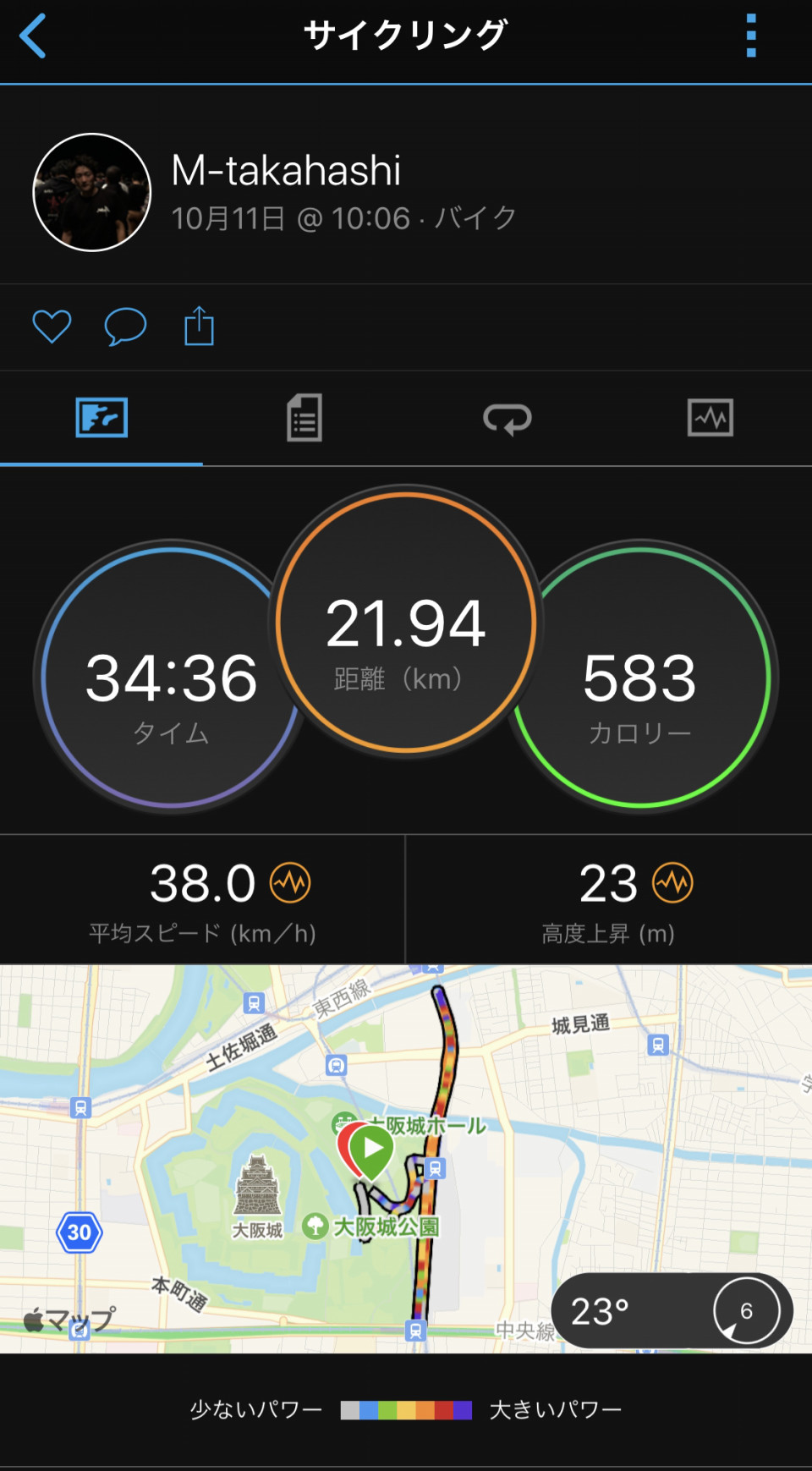Go back using the top-left arrow
Viewport: 812px width, 1471px height.
pyautogui.click(x=33, y=36)
